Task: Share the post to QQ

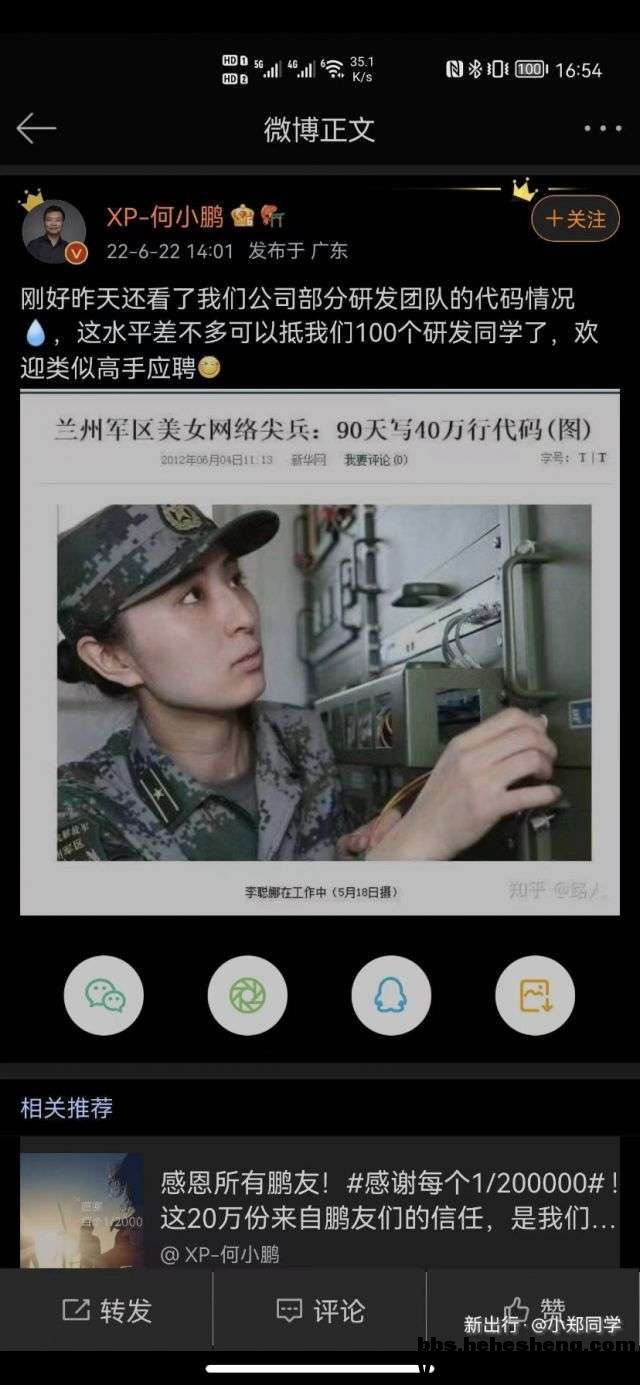Action: [x=391, y=995]
